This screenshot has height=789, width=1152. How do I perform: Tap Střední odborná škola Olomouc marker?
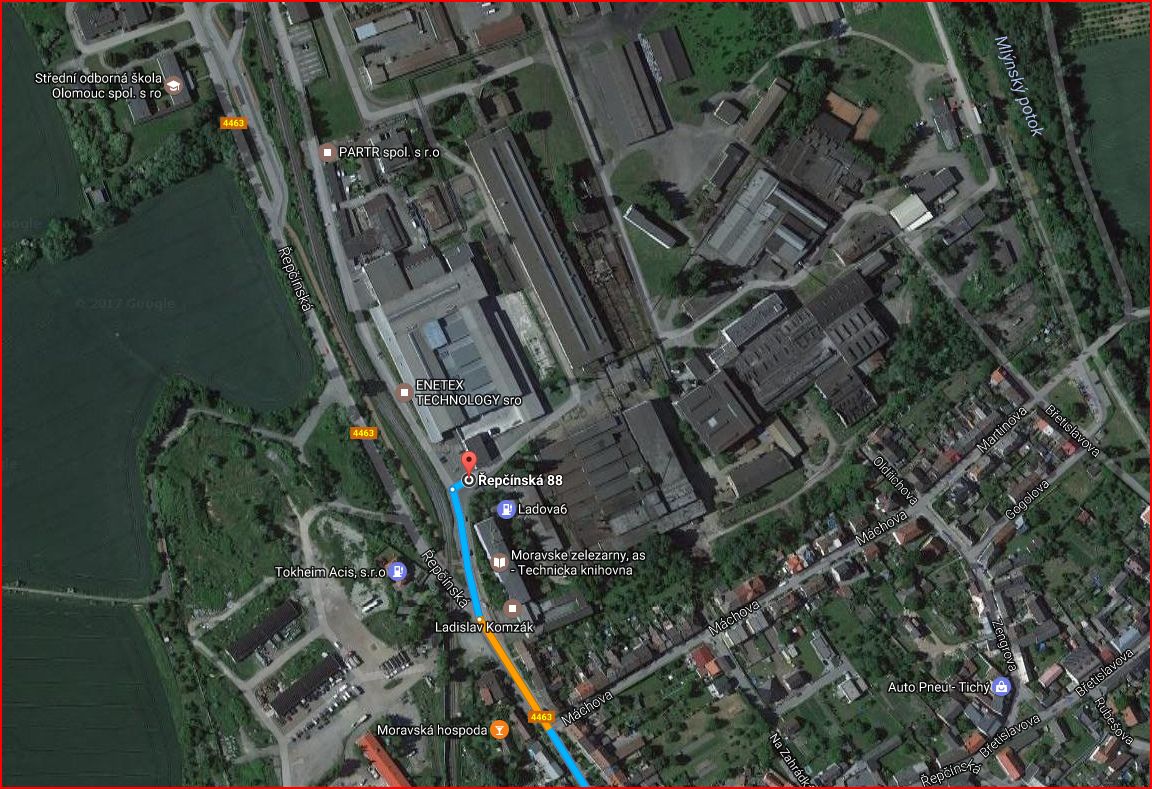click(174, 85)
